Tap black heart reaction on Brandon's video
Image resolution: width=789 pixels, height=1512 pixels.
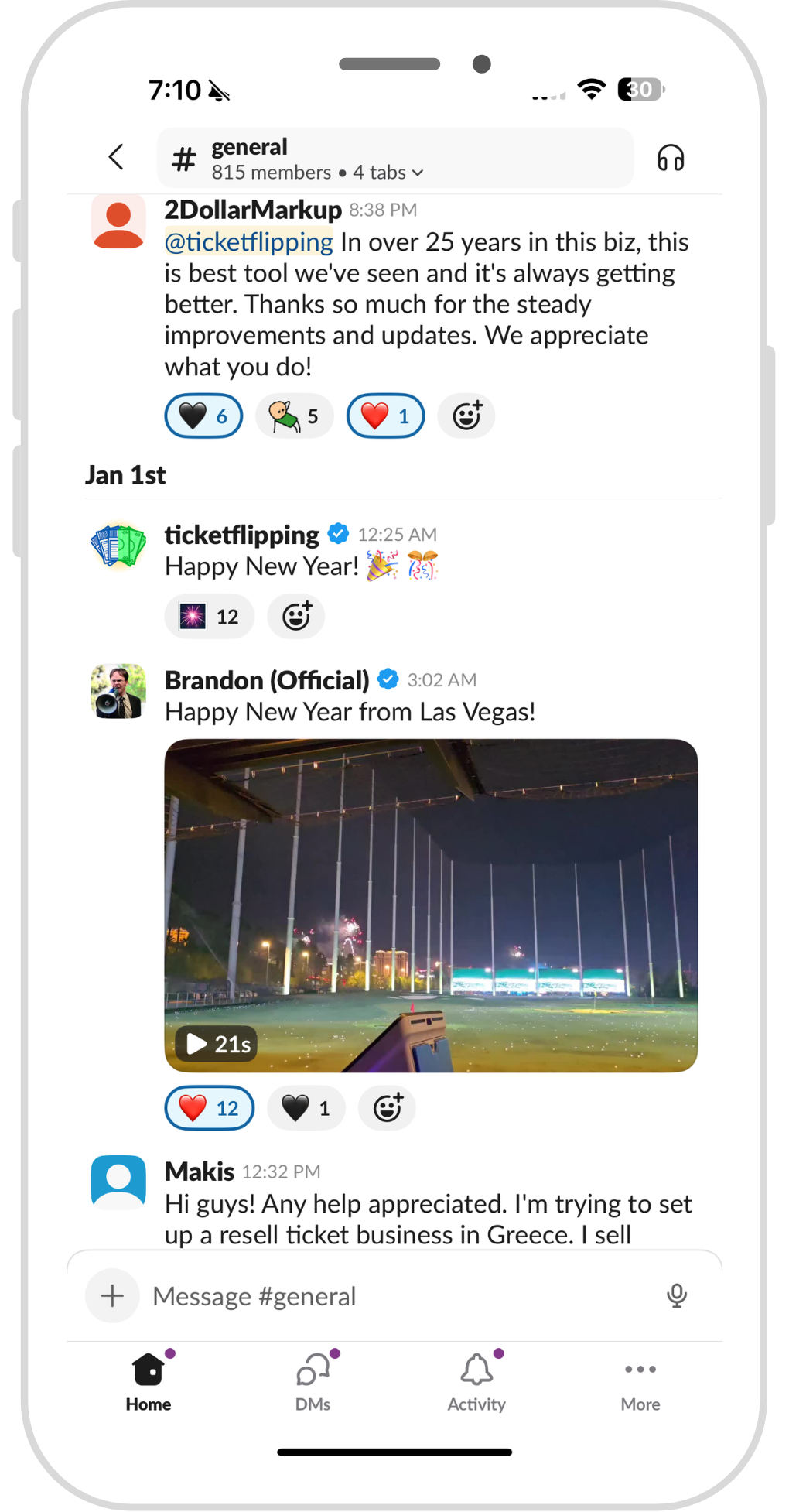tap(306, 1108)
